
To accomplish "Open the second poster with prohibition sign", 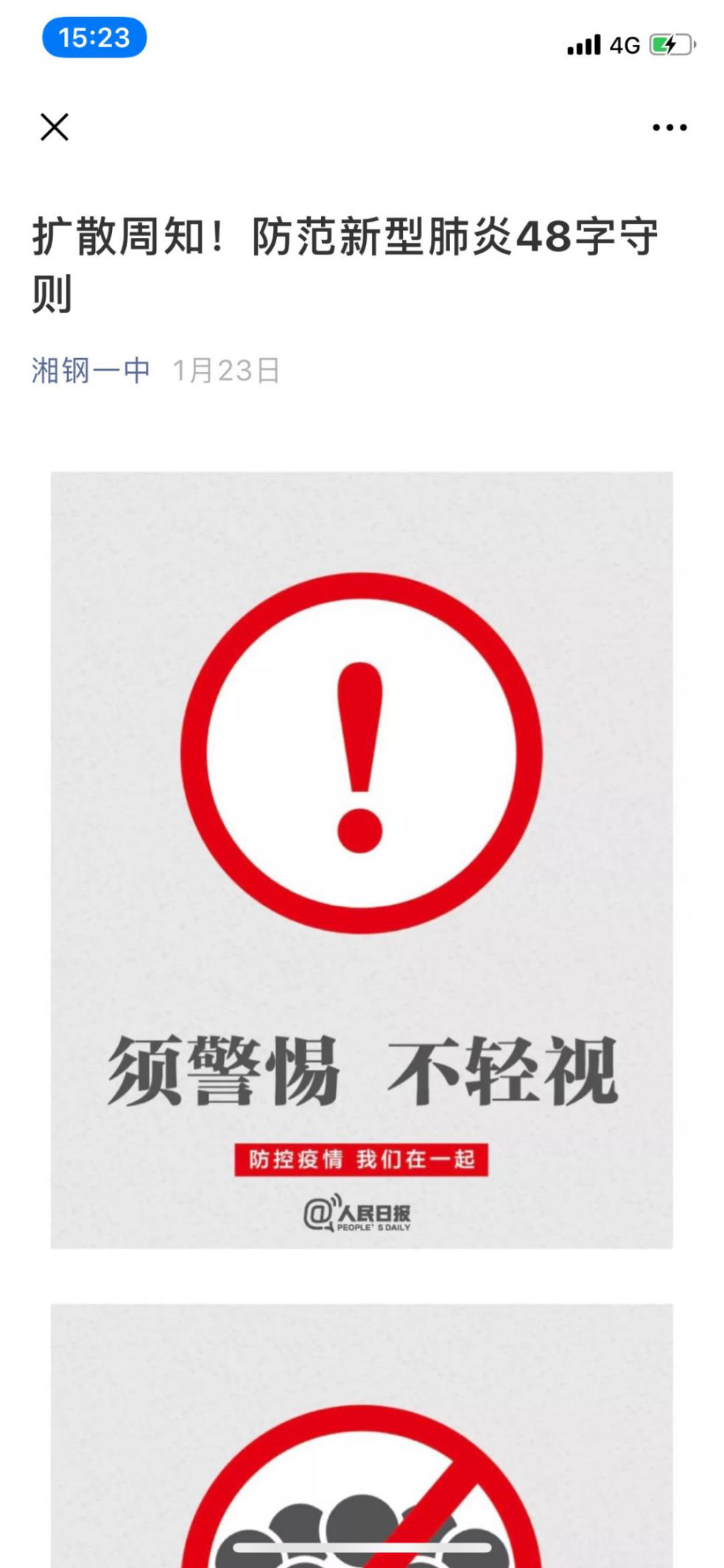I will point(362,1437).
